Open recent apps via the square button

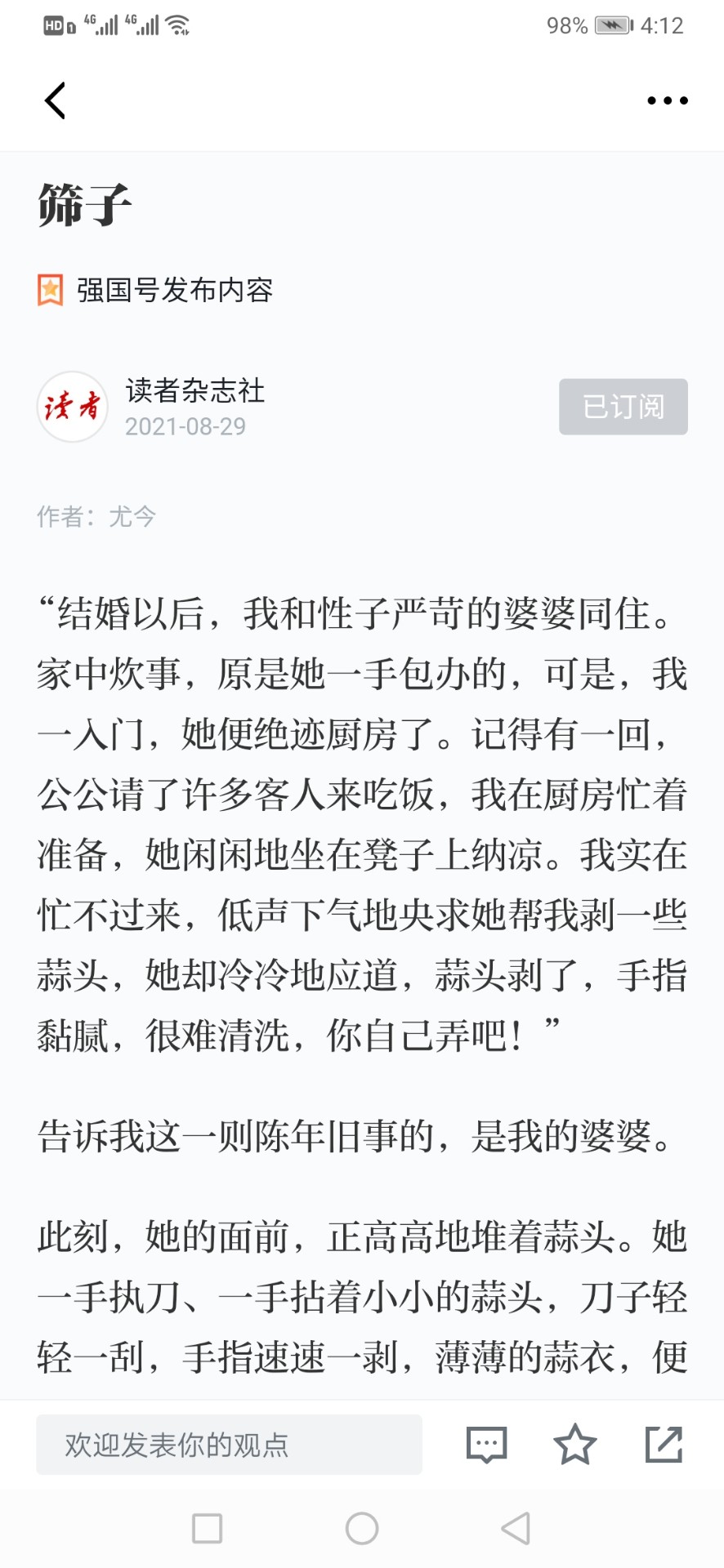coord(207,1528)
